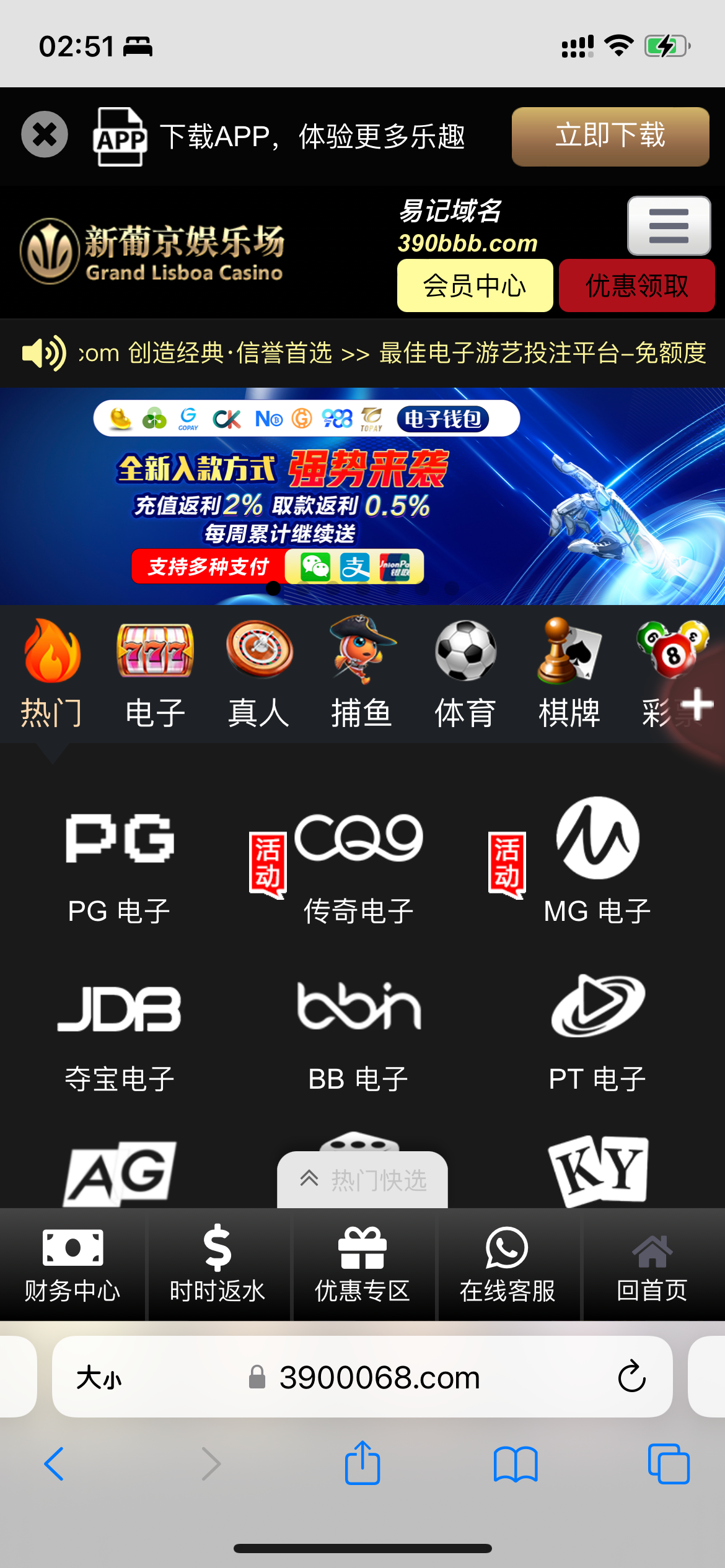Dismiss the app download banner
The height and width of the screenshot is (1568, 725).
[45, 134]
